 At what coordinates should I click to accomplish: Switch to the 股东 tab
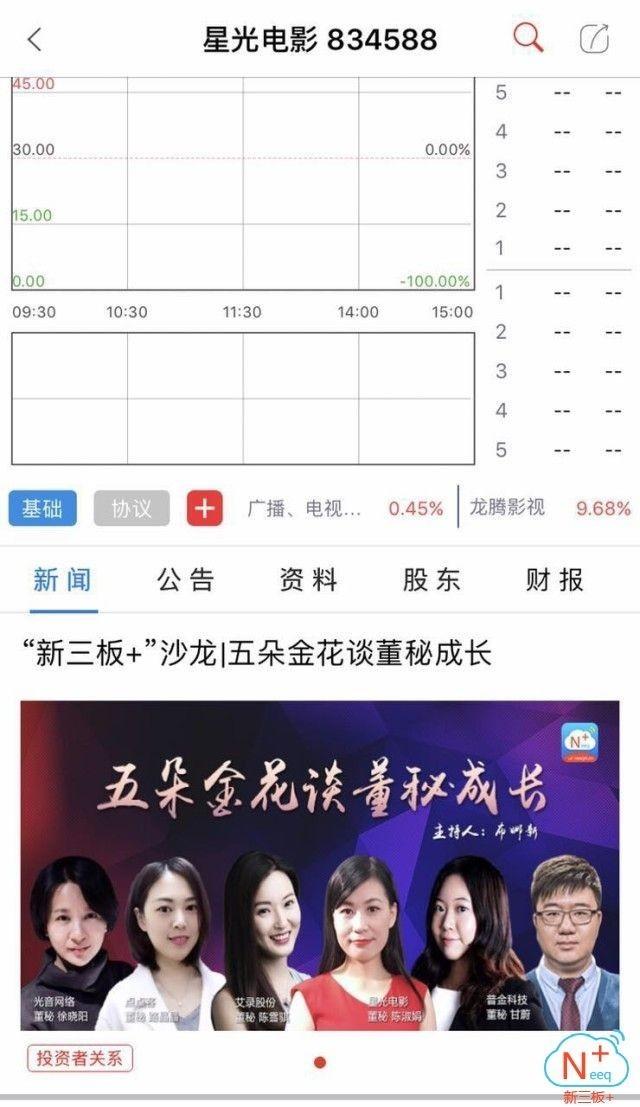click(x=431, y=580)
